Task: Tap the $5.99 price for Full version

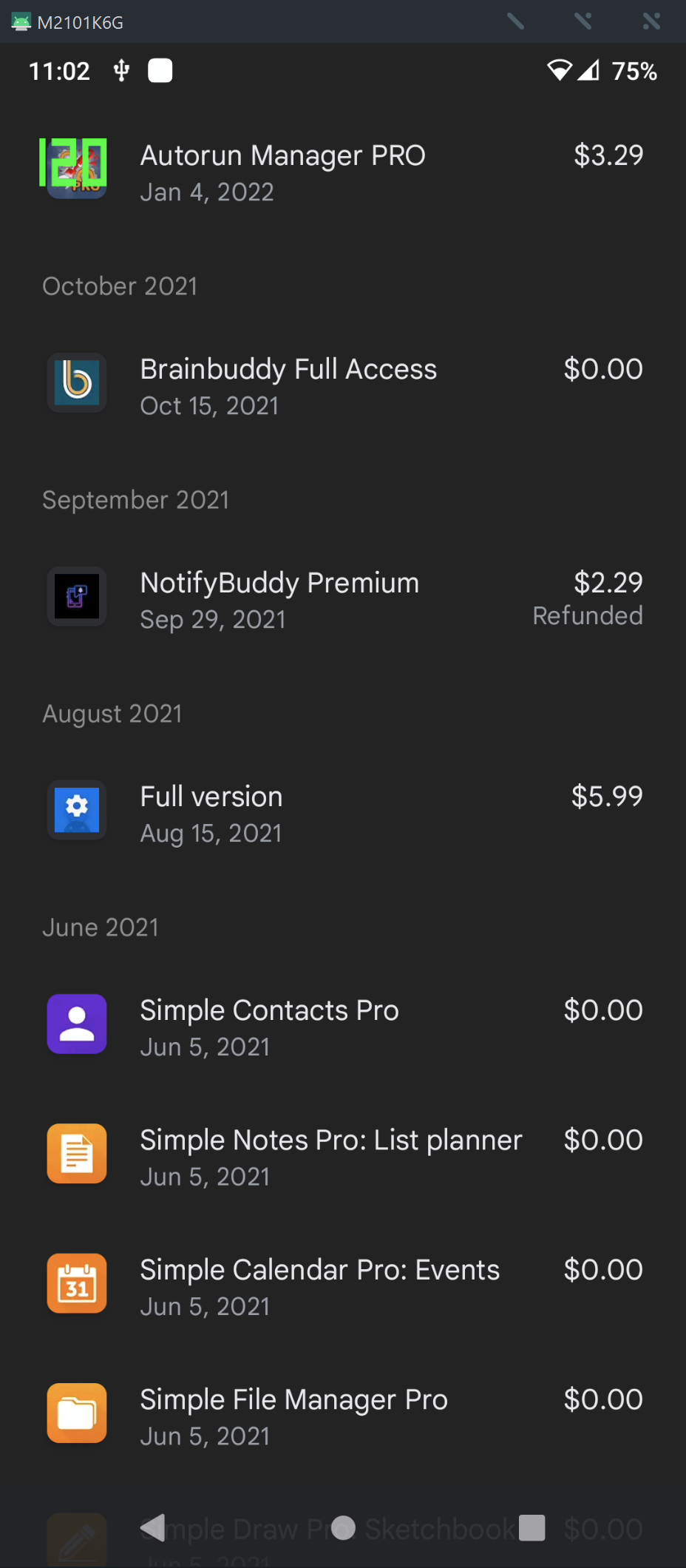Action: point(606,796)
